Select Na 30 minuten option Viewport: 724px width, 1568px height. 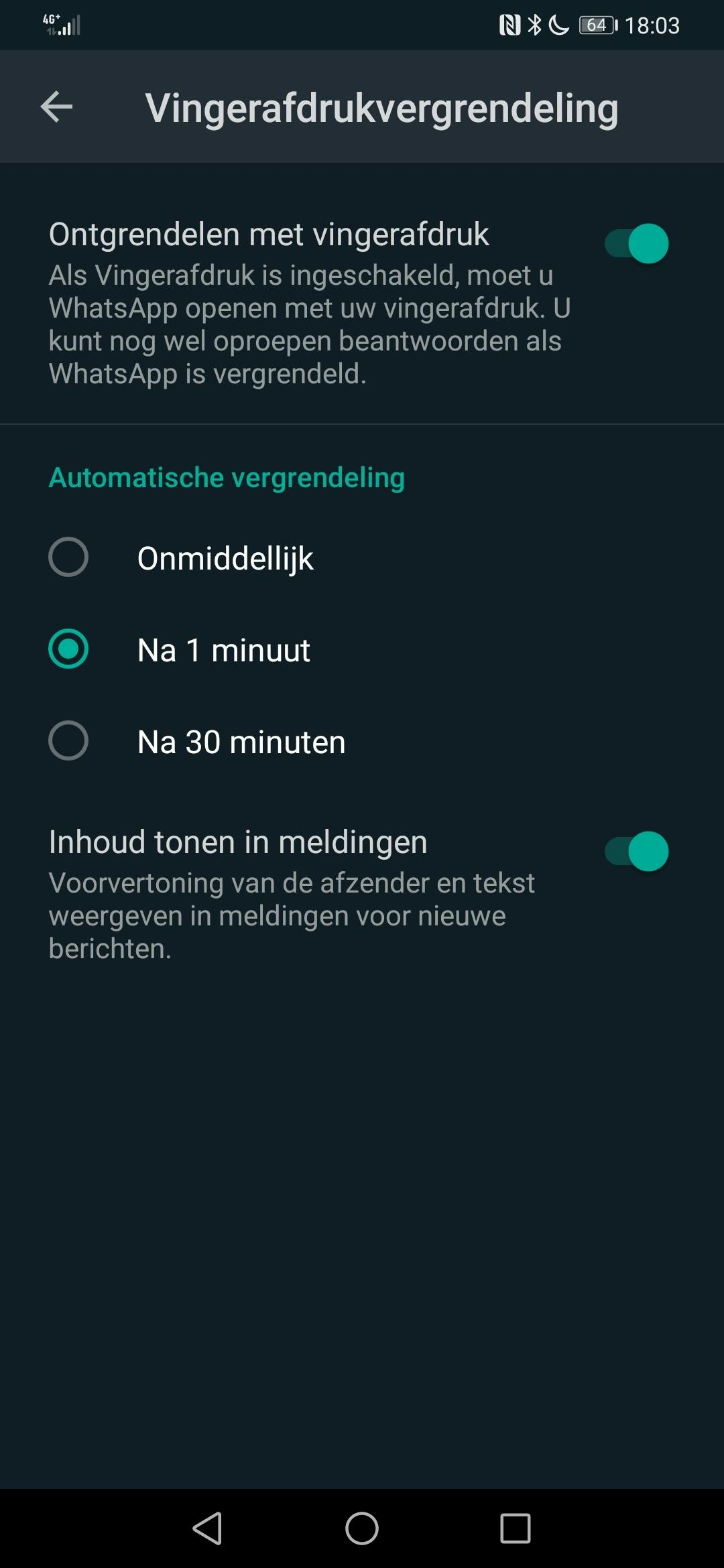pos(68,741)
